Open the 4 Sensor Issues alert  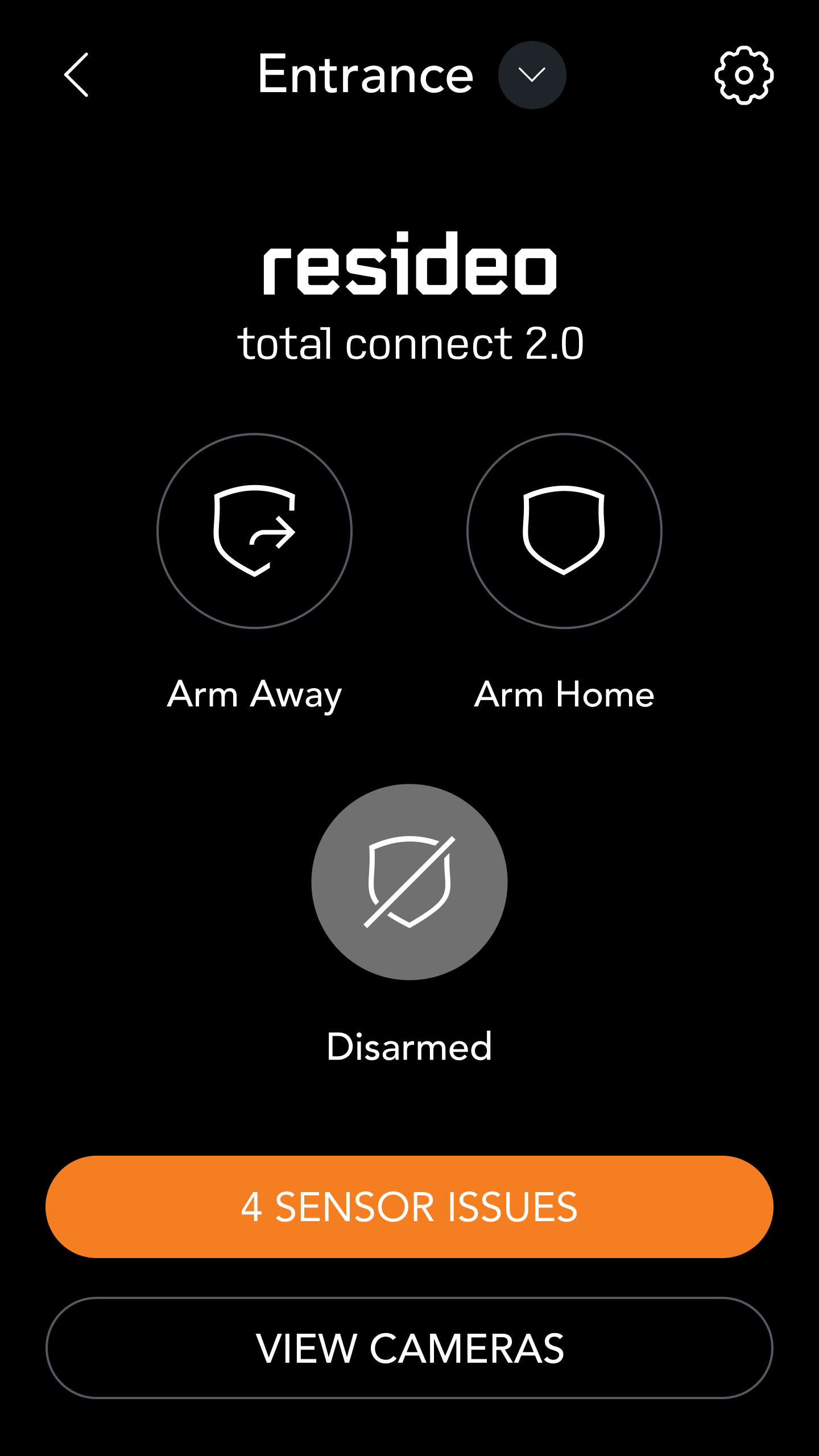[409, 1206]
